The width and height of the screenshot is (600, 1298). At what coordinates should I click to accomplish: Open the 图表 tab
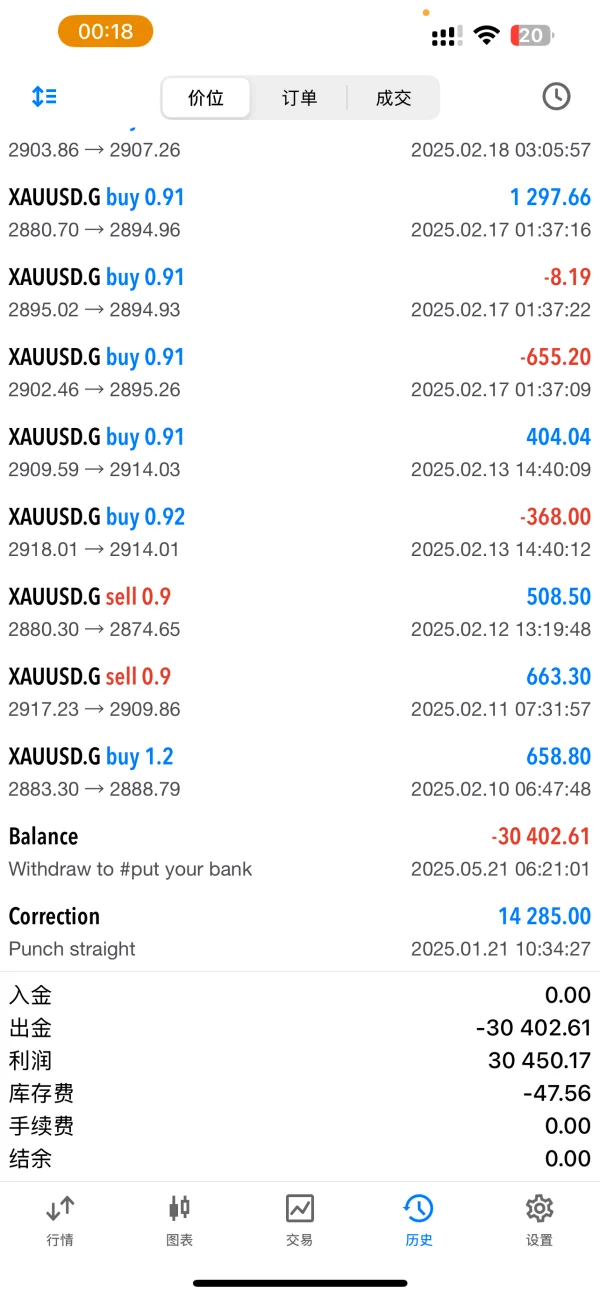coord(180,1220)
